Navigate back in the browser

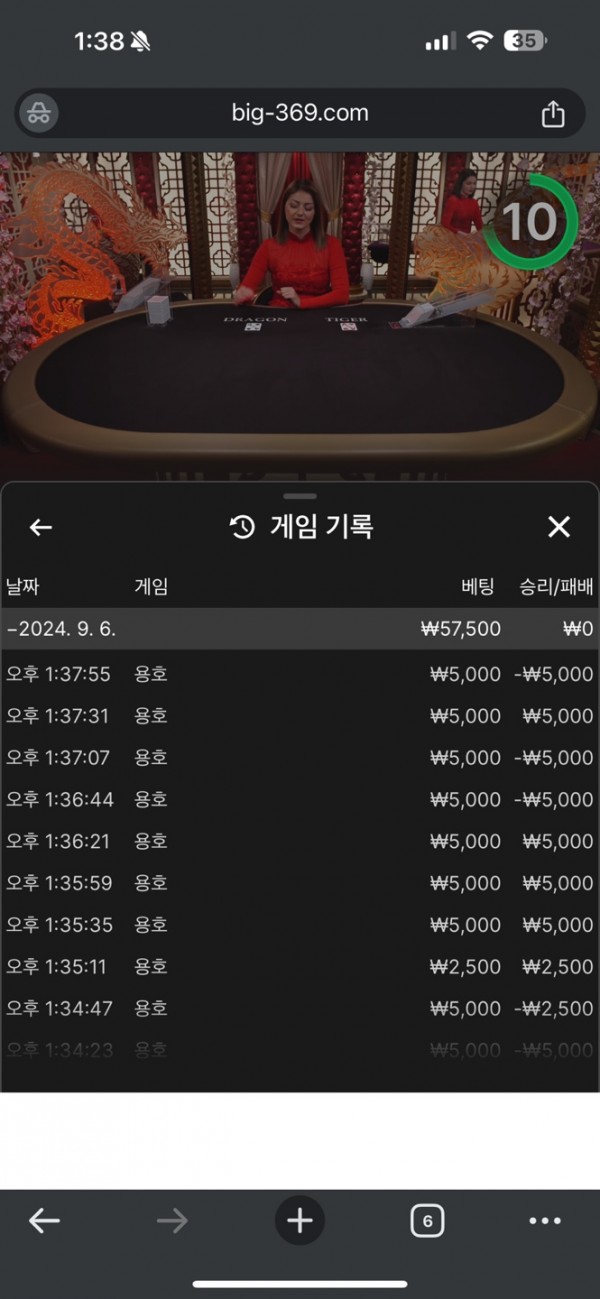[x=44, y=1221]
